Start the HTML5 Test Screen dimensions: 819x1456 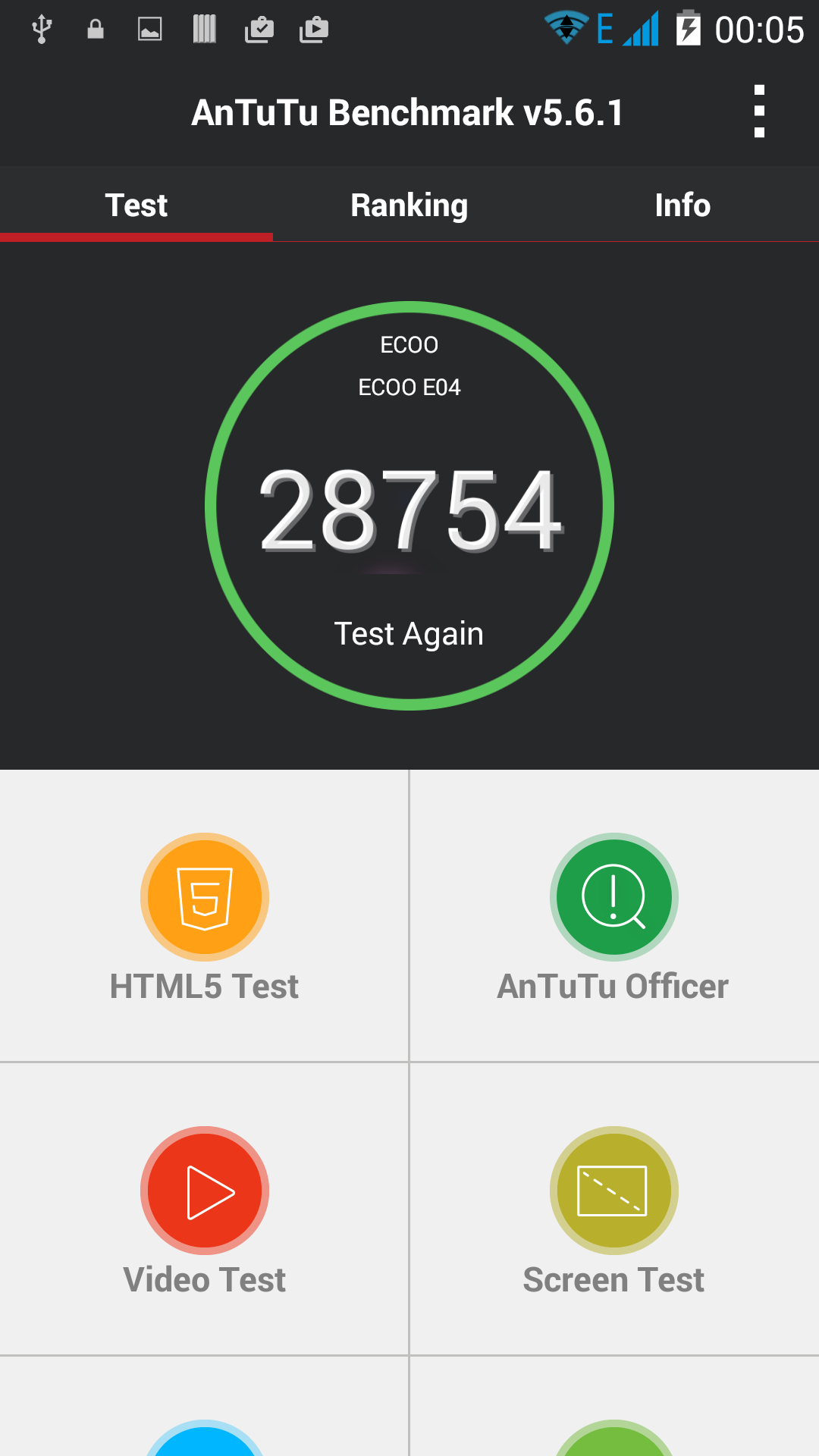tap(205, 915)
